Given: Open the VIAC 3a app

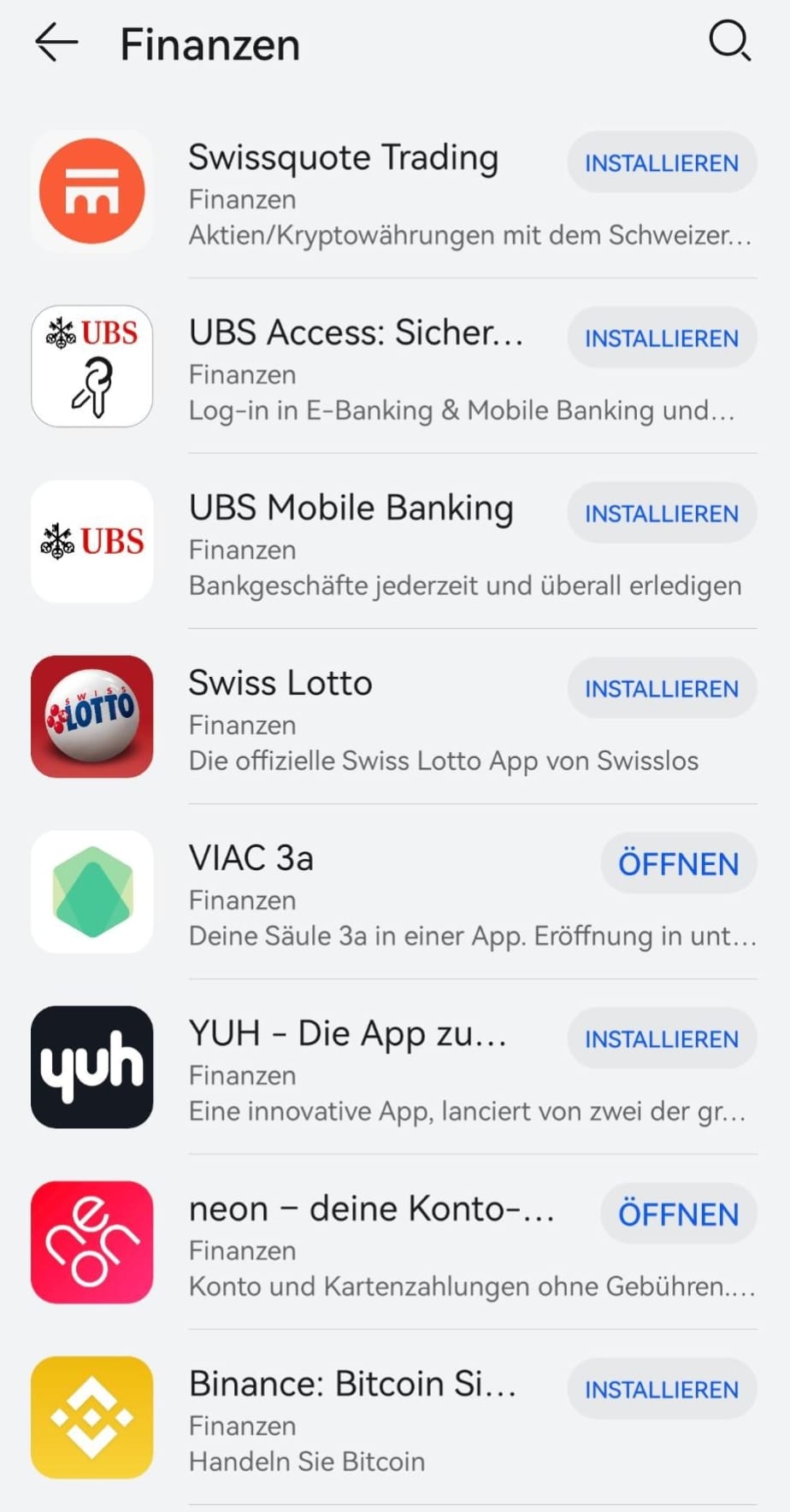Looking at the screenshot, I should [x=678, y=863].
